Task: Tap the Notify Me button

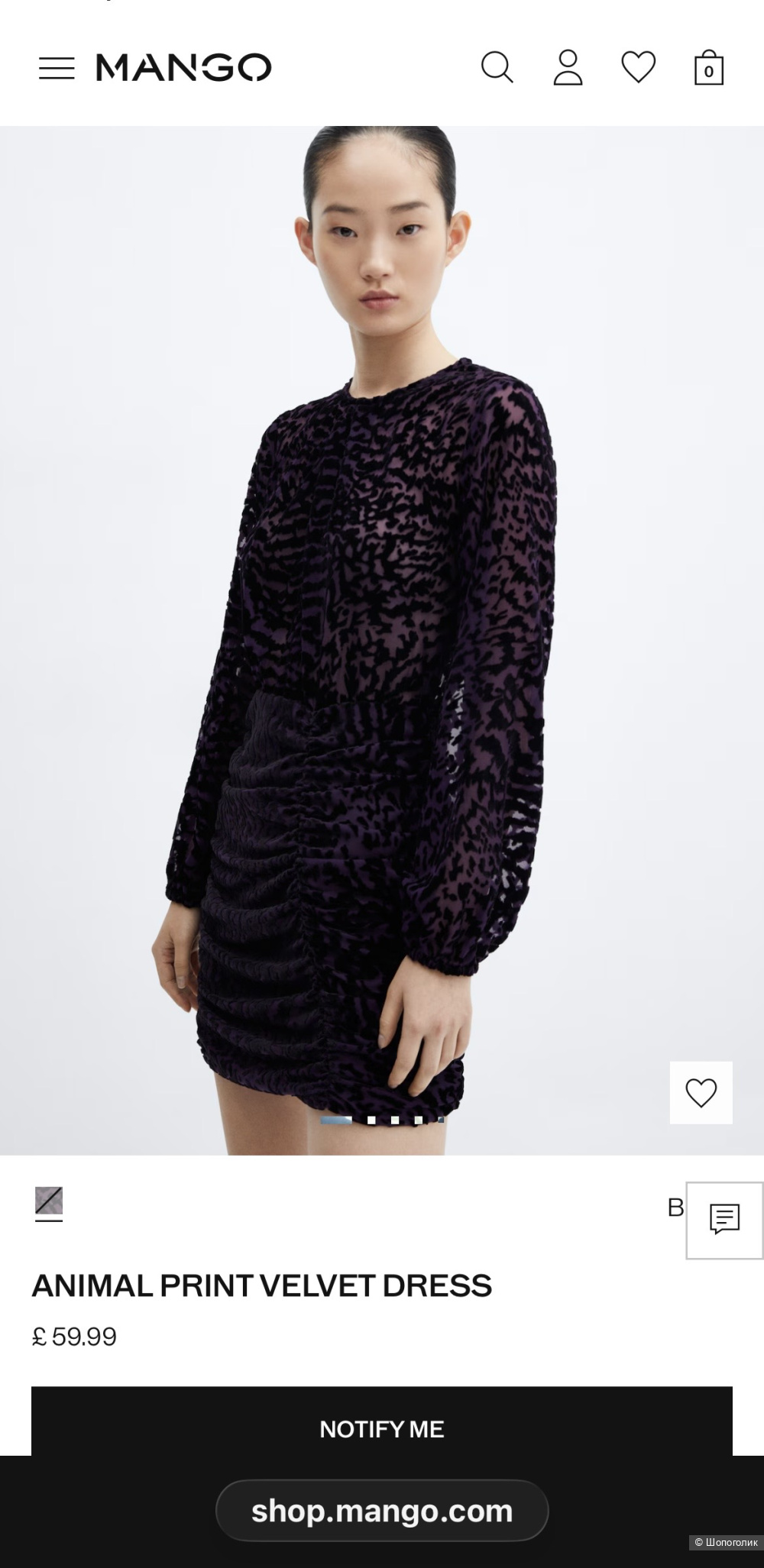Action: coord(381,1429)
